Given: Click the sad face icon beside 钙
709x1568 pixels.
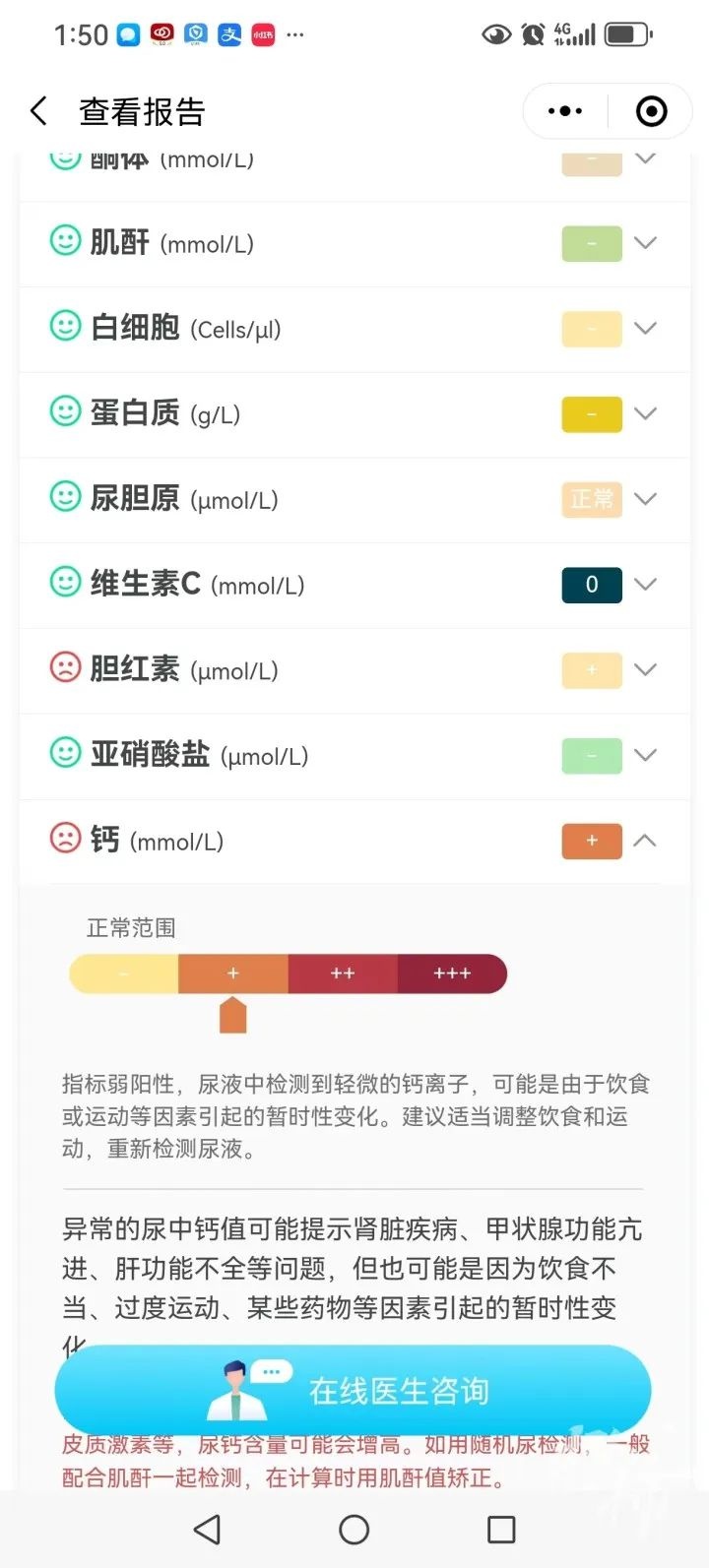Looking at the screenshot, I should coord(64,838).
